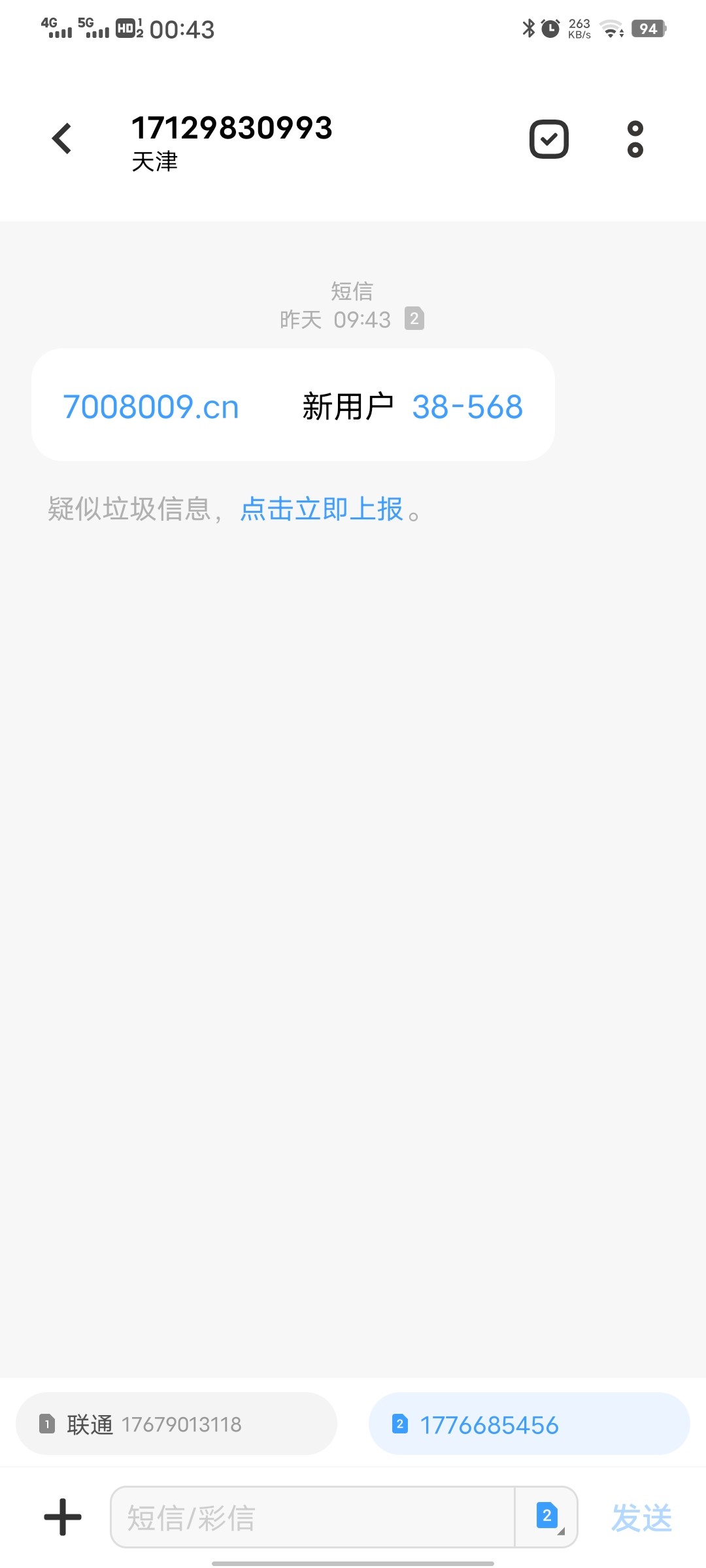Open the overflow menu with two dots
The height and width of the screenshot is (1568, 706).
633,139
